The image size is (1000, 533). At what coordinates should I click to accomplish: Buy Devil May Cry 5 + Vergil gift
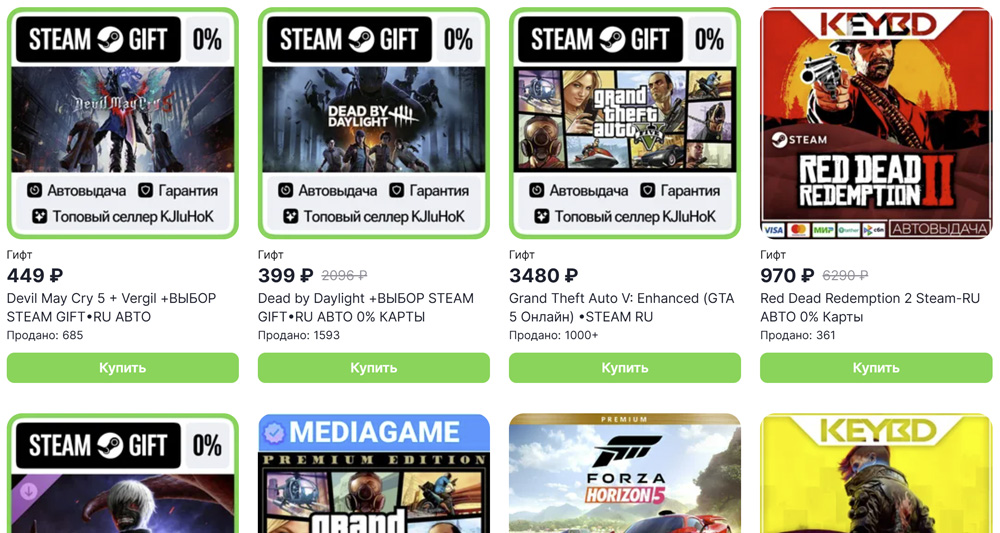click(x=122, y=368)
